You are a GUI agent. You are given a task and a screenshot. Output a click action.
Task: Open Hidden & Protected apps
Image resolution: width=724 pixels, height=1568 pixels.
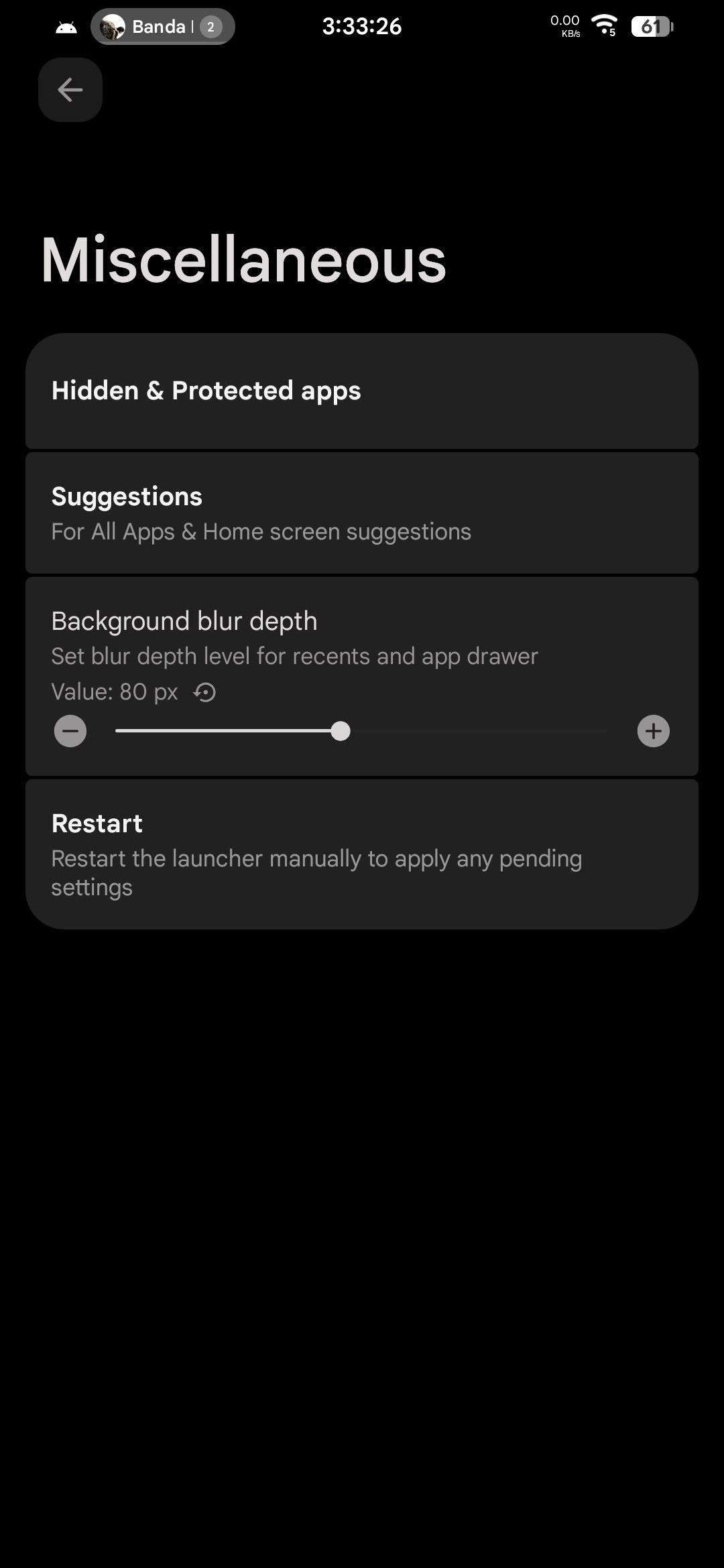pyautogui.click(x=362, y=391)
